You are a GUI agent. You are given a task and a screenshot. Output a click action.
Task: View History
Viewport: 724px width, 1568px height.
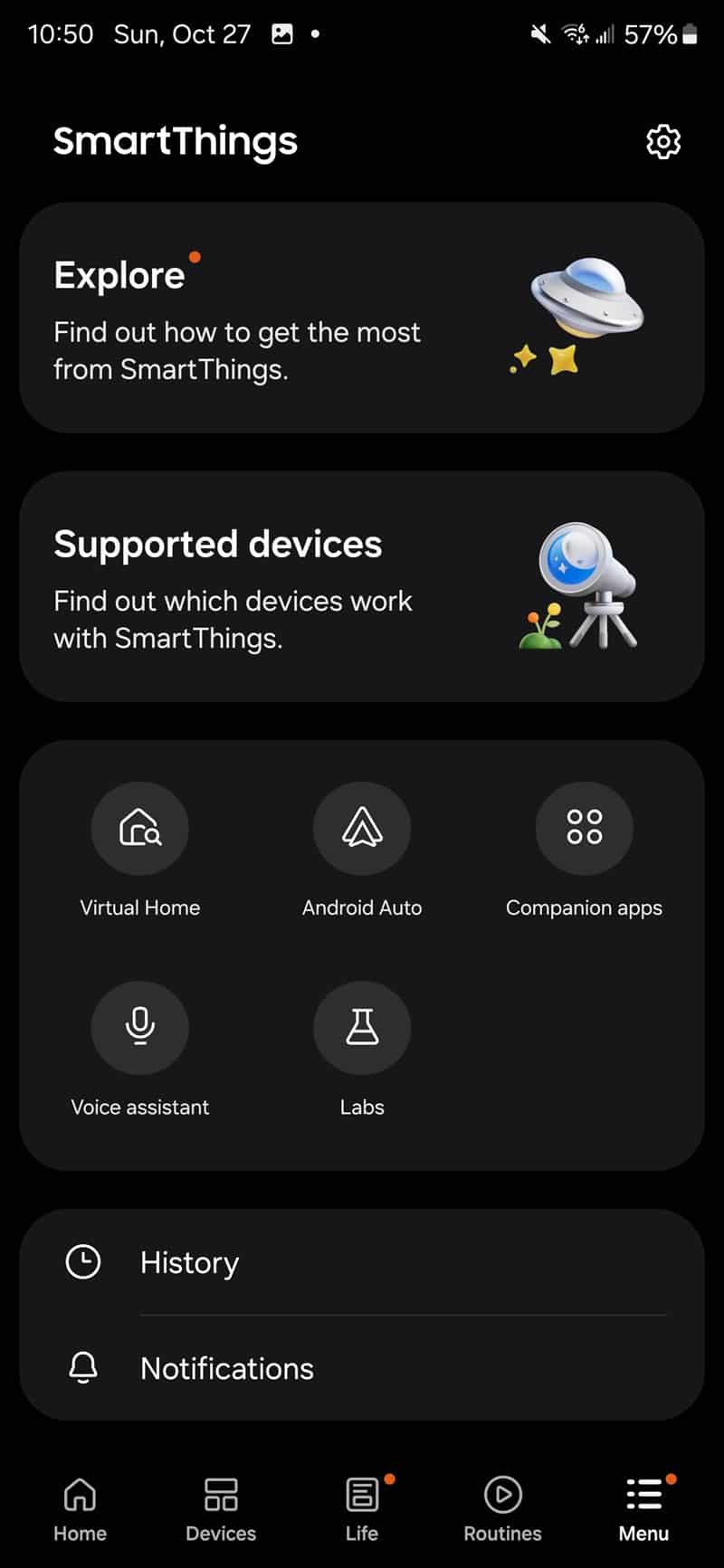click(x=362, y=1262)
